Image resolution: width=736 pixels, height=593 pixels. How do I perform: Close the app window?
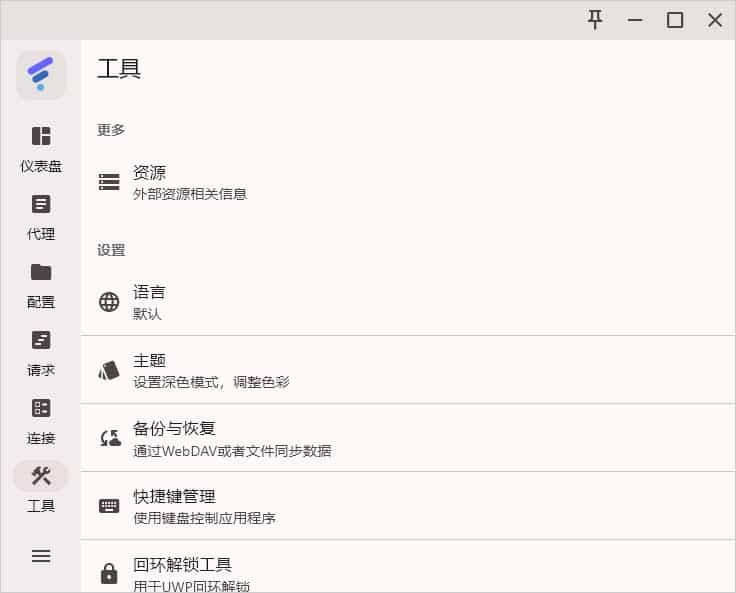tap(715, 20)
